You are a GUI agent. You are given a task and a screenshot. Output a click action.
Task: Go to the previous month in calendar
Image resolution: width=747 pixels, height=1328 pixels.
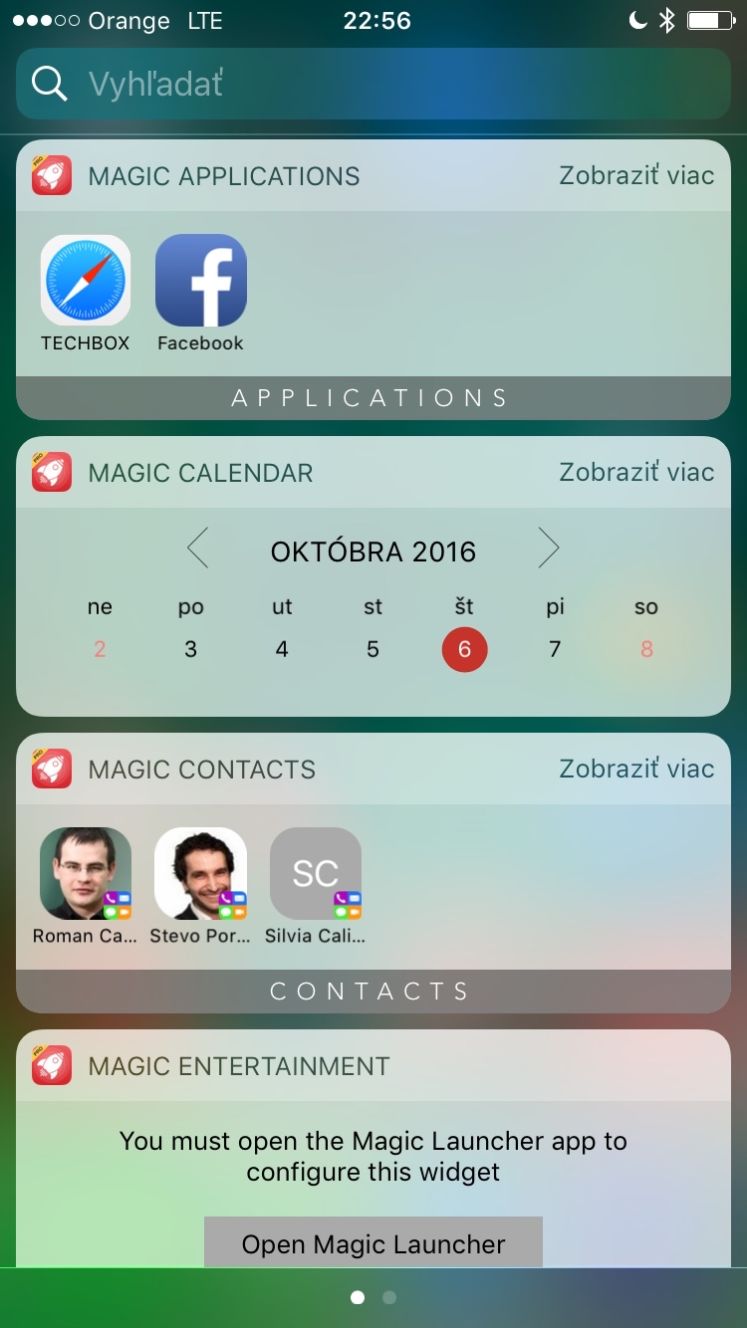tap(198, 549)
